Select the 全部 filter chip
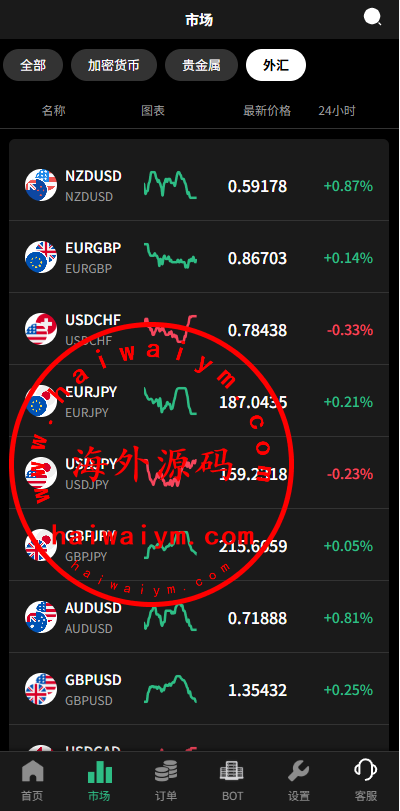Image resolution: width=400 pixels, height=811 pixels. [x=33, y=65]
